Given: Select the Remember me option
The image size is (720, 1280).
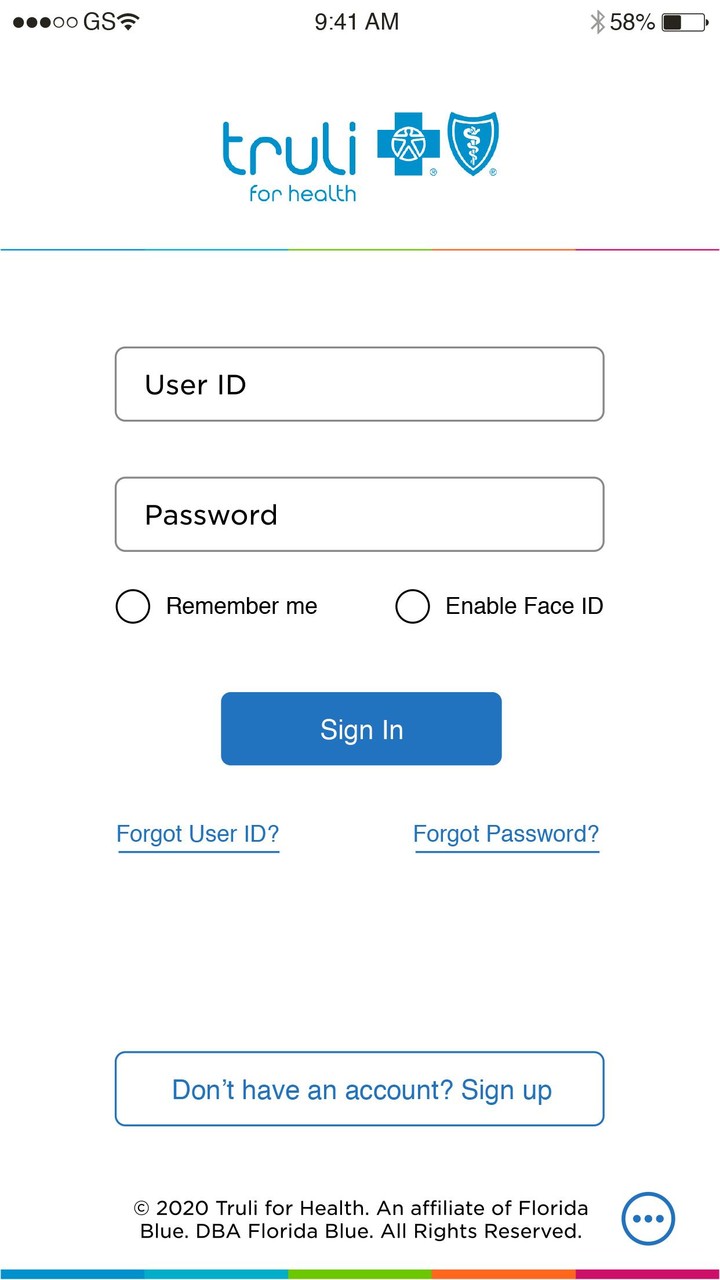Looking at the screenshot, I should click(134, 606).
